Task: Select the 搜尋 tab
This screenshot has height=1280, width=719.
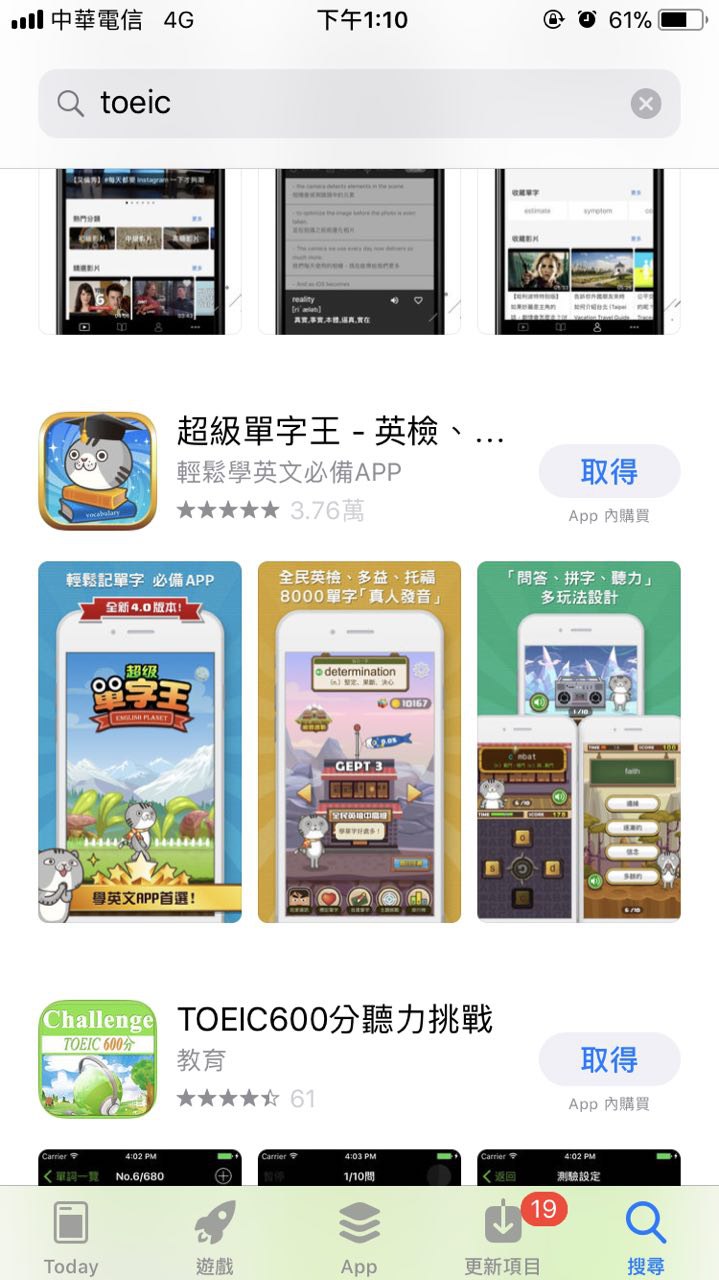Action: pyautogui.click(x=646, y=1236)
